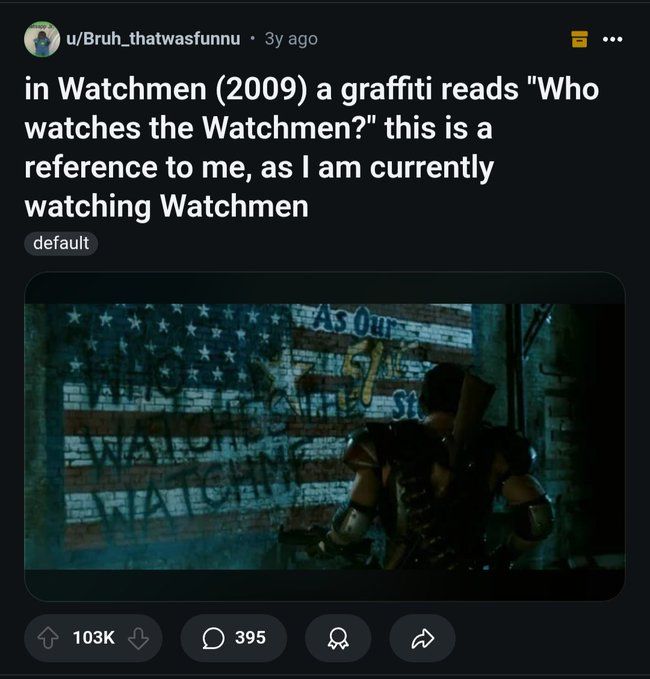The height and width of the screenshot is (679, 650).
Task: Tap the user avatar picture
Action: click(x=42, y=39)
